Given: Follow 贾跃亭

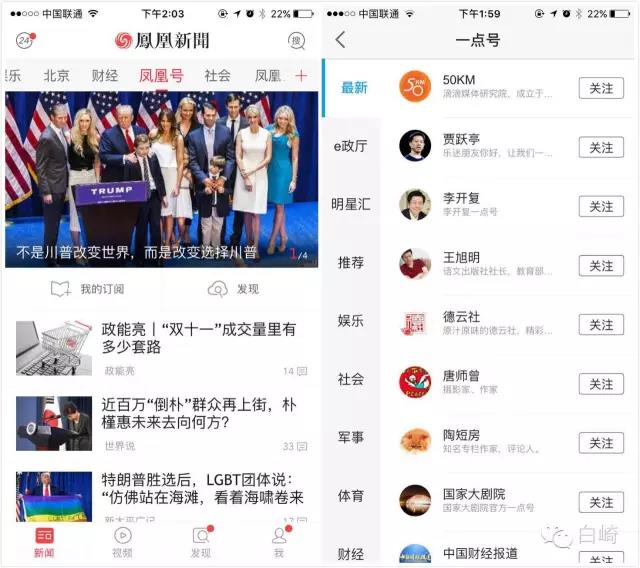Looking at the screenshot, I should pyautogui.click(x=601, y=147).
